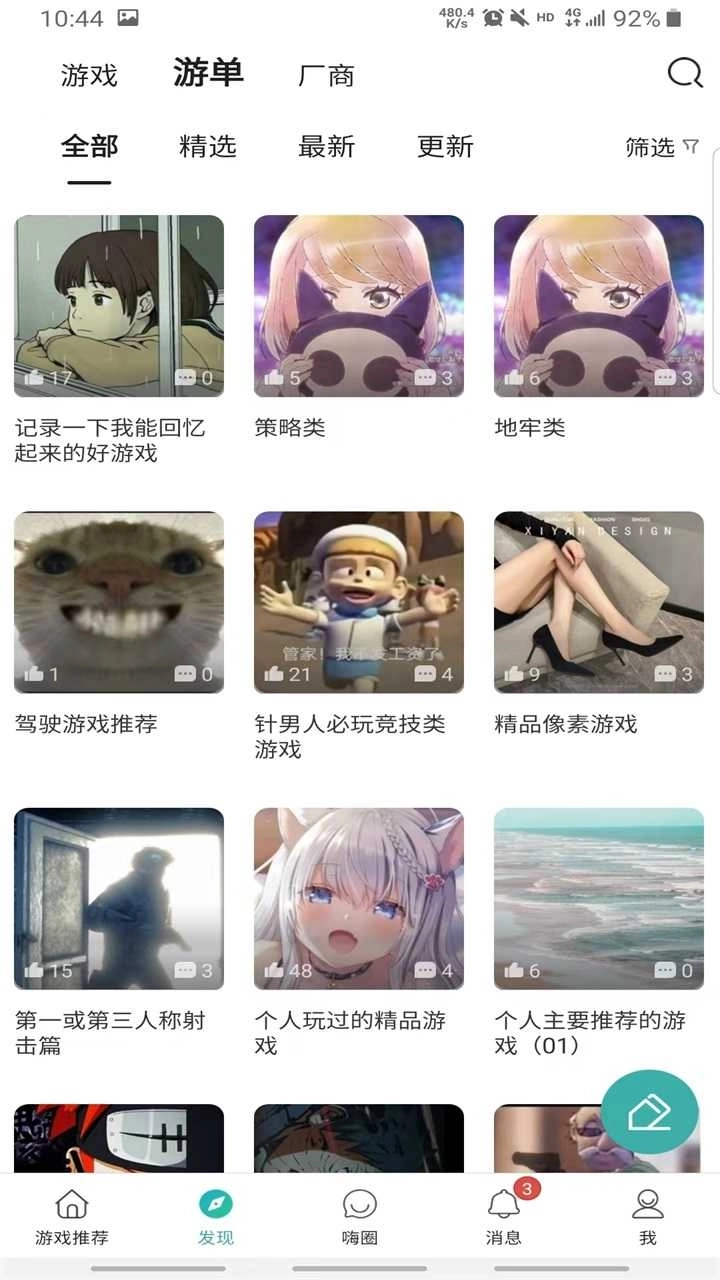Image resolution: width=720 pixels, height=1280 pixels.
Task: Open the 策略类 game list
Action: [x=359, y=306]
